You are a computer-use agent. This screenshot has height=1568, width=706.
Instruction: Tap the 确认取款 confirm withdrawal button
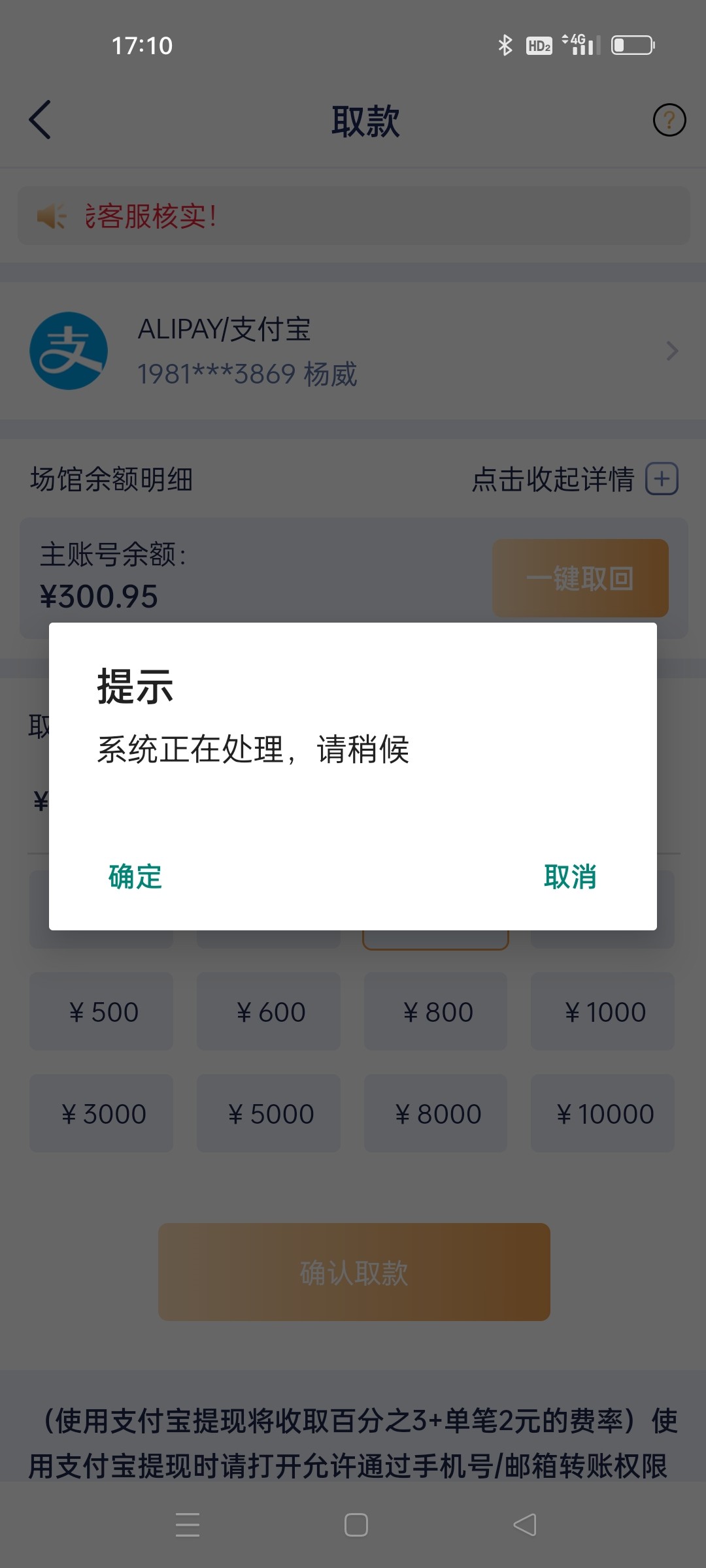[x=353, y=1272]
